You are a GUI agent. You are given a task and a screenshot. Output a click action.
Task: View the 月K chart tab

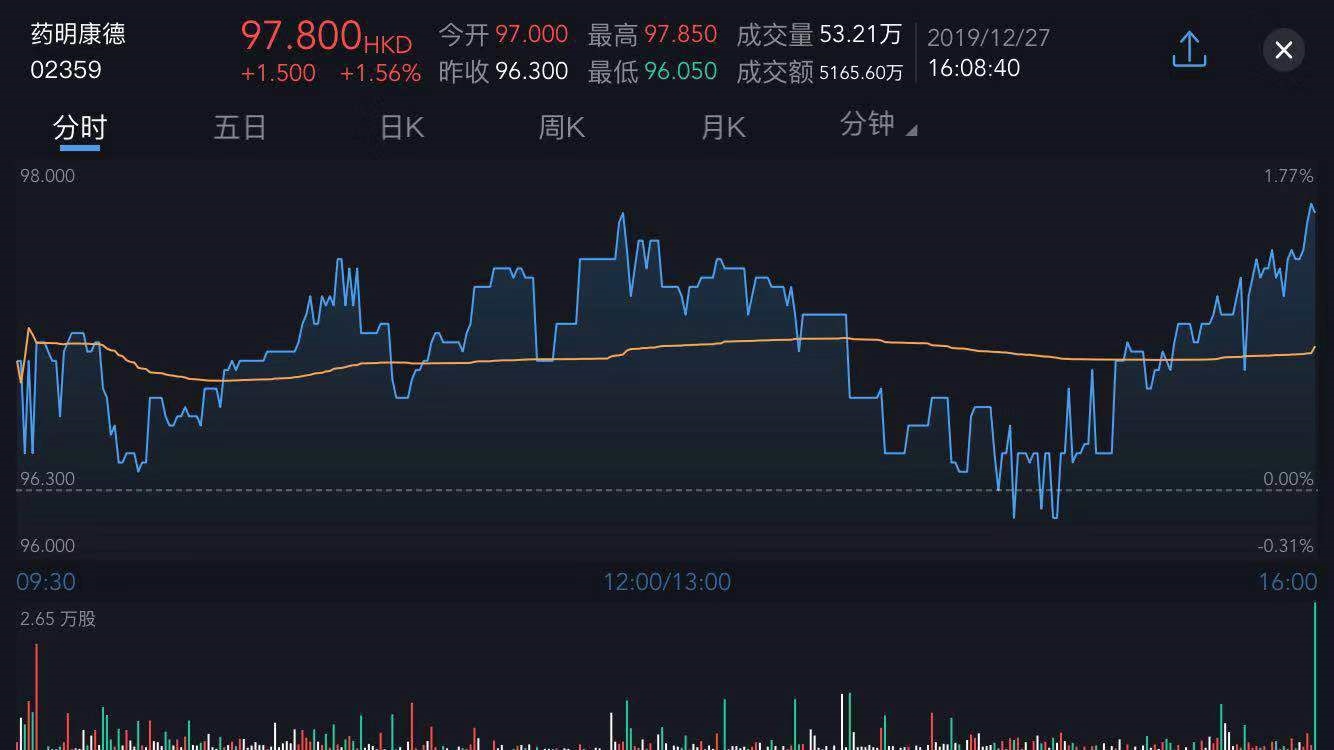tap(723, 128)
